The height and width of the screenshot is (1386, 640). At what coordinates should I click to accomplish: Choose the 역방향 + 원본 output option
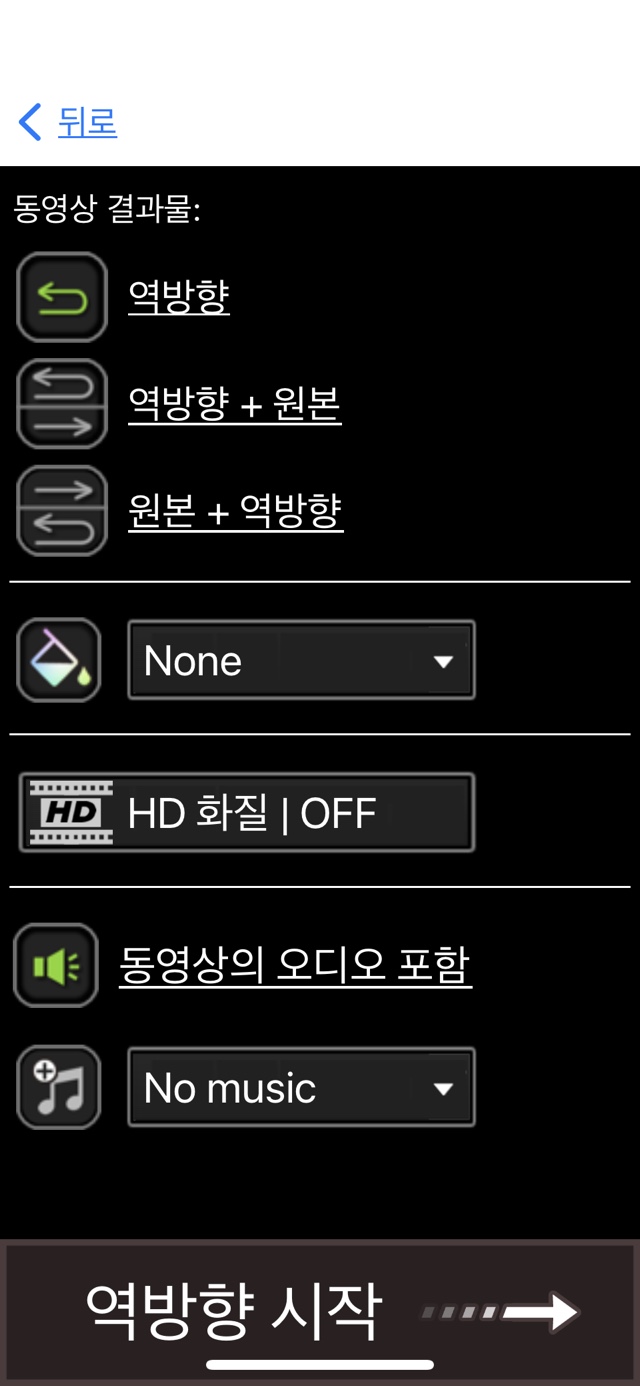point(235,403)
